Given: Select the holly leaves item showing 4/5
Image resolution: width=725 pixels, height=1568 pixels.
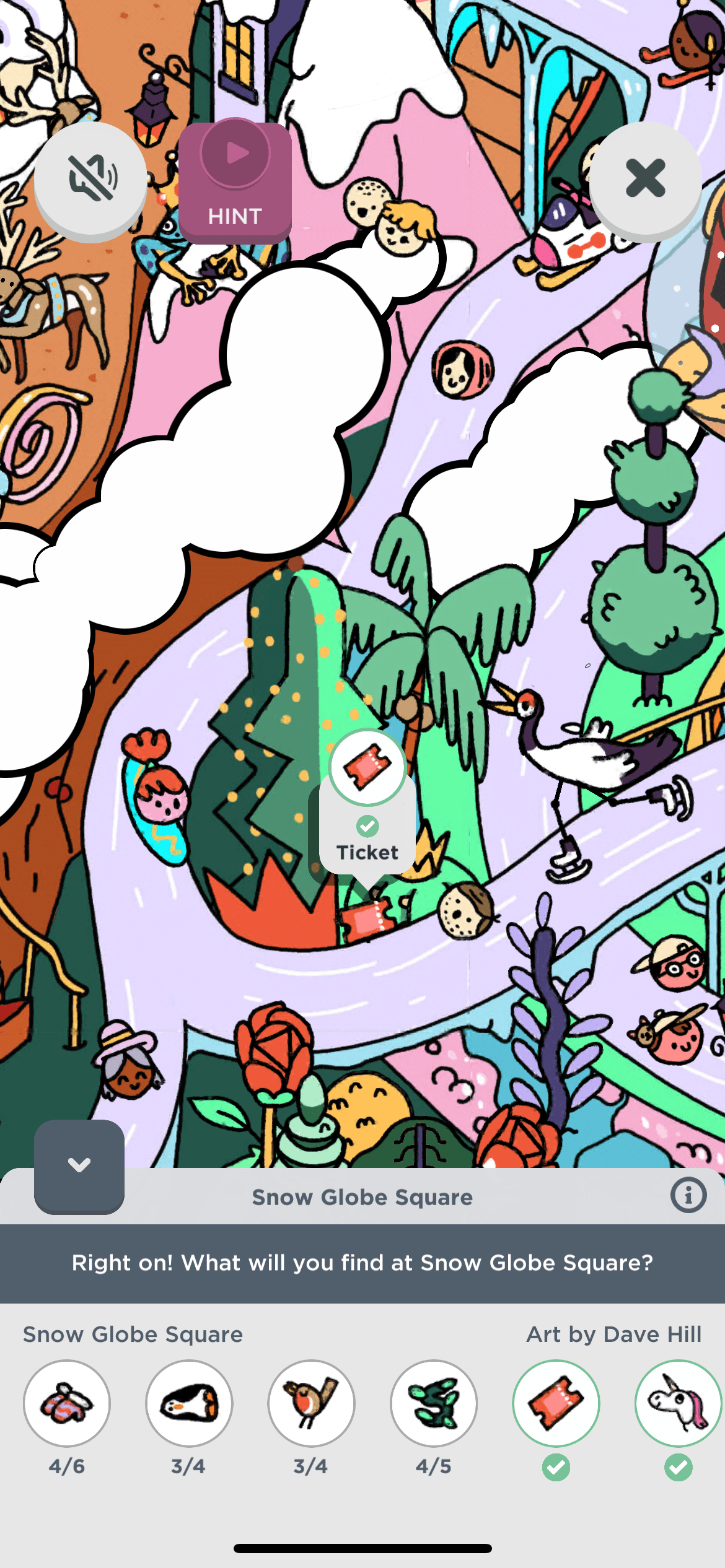Looking at the screenshot, I should [x=434, y=1403].
